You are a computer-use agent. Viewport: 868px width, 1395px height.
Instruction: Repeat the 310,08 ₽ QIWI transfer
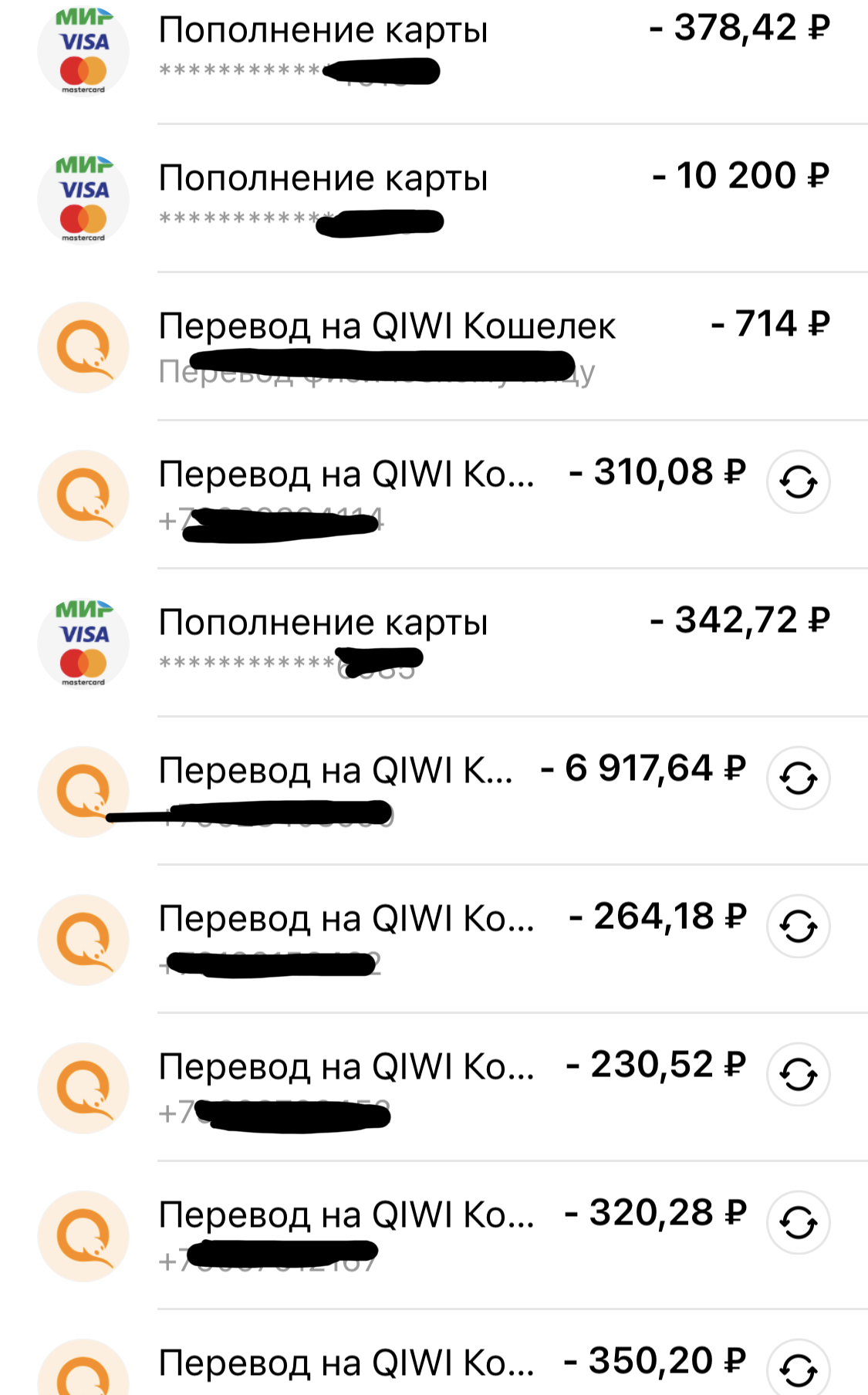pyautogui.click(x=798, y=482)
